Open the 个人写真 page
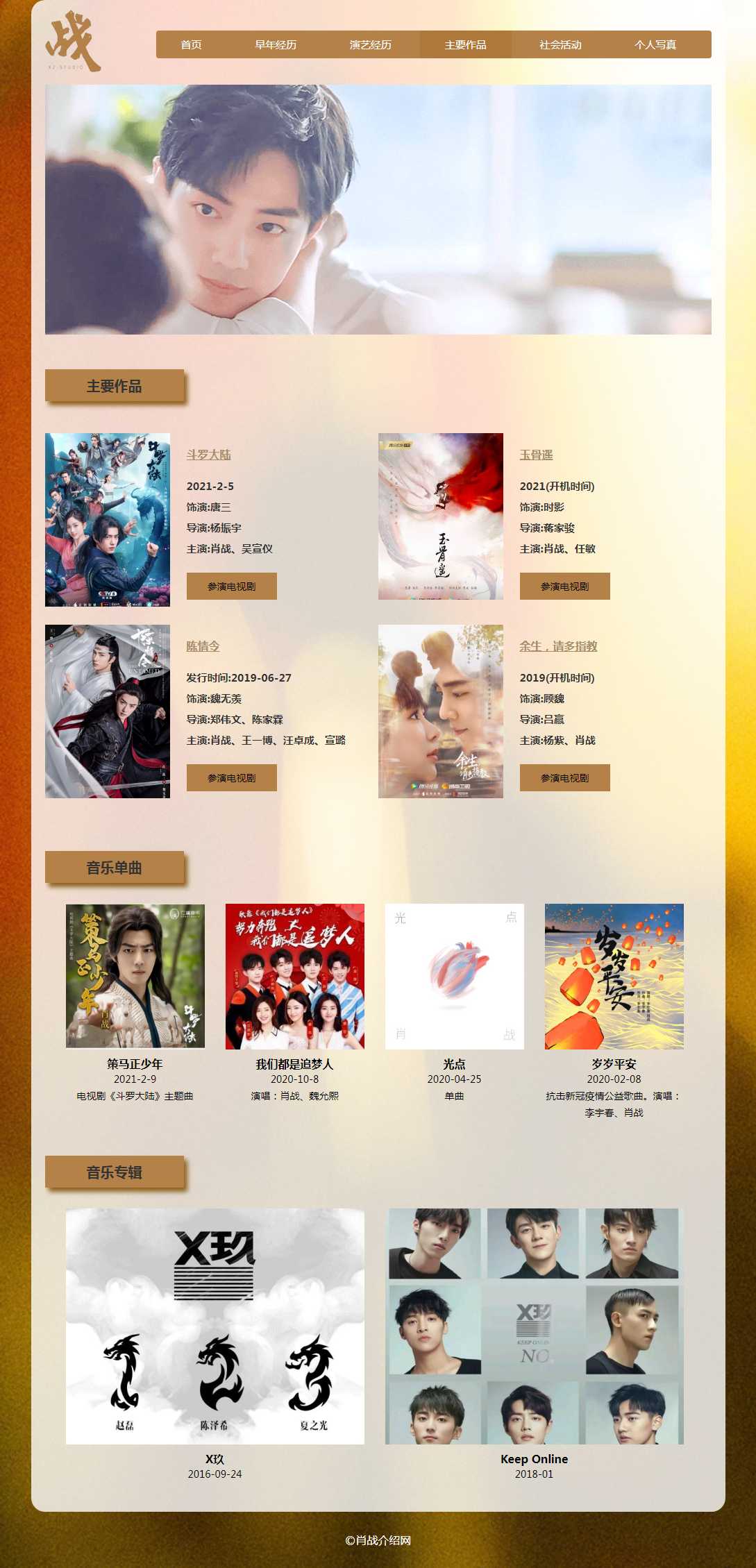Viewport: 756px width, 1568px height. point(655,44)
